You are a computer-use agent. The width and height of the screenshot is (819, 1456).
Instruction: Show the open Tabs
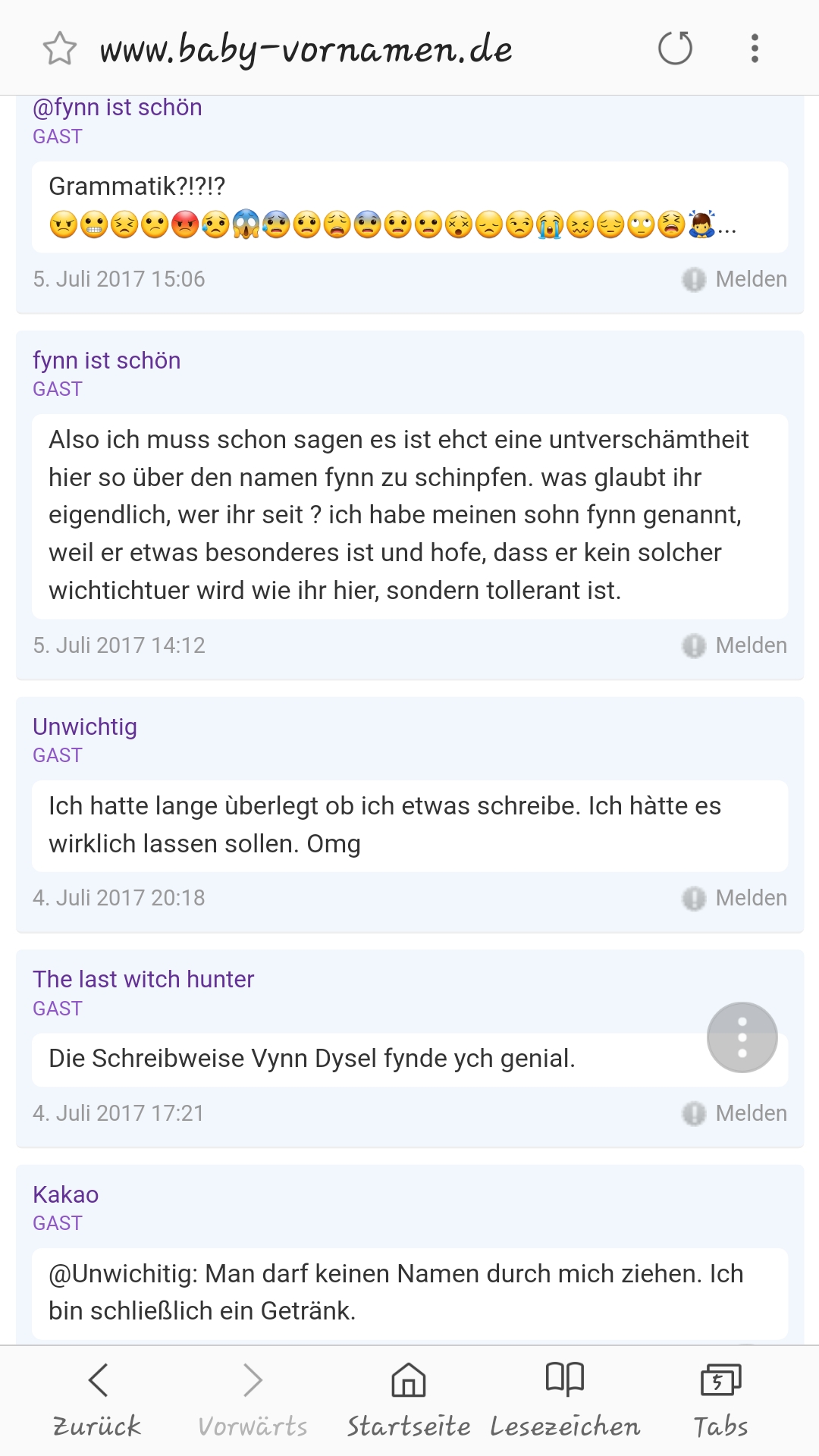720,1400
